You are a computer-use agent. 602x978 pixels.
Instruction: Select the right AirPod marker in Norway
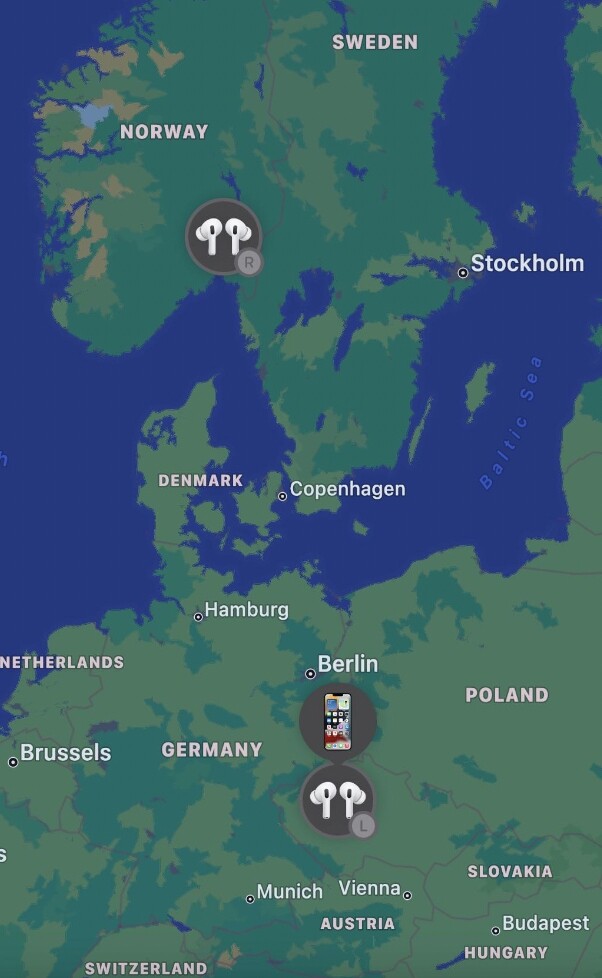click(x=223, y=237)
